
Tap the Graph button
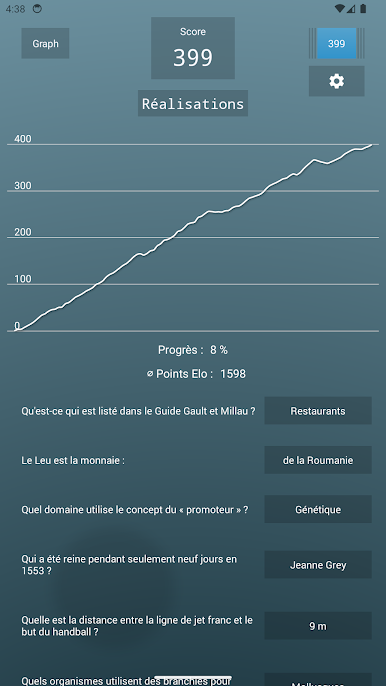coord(45,43)
